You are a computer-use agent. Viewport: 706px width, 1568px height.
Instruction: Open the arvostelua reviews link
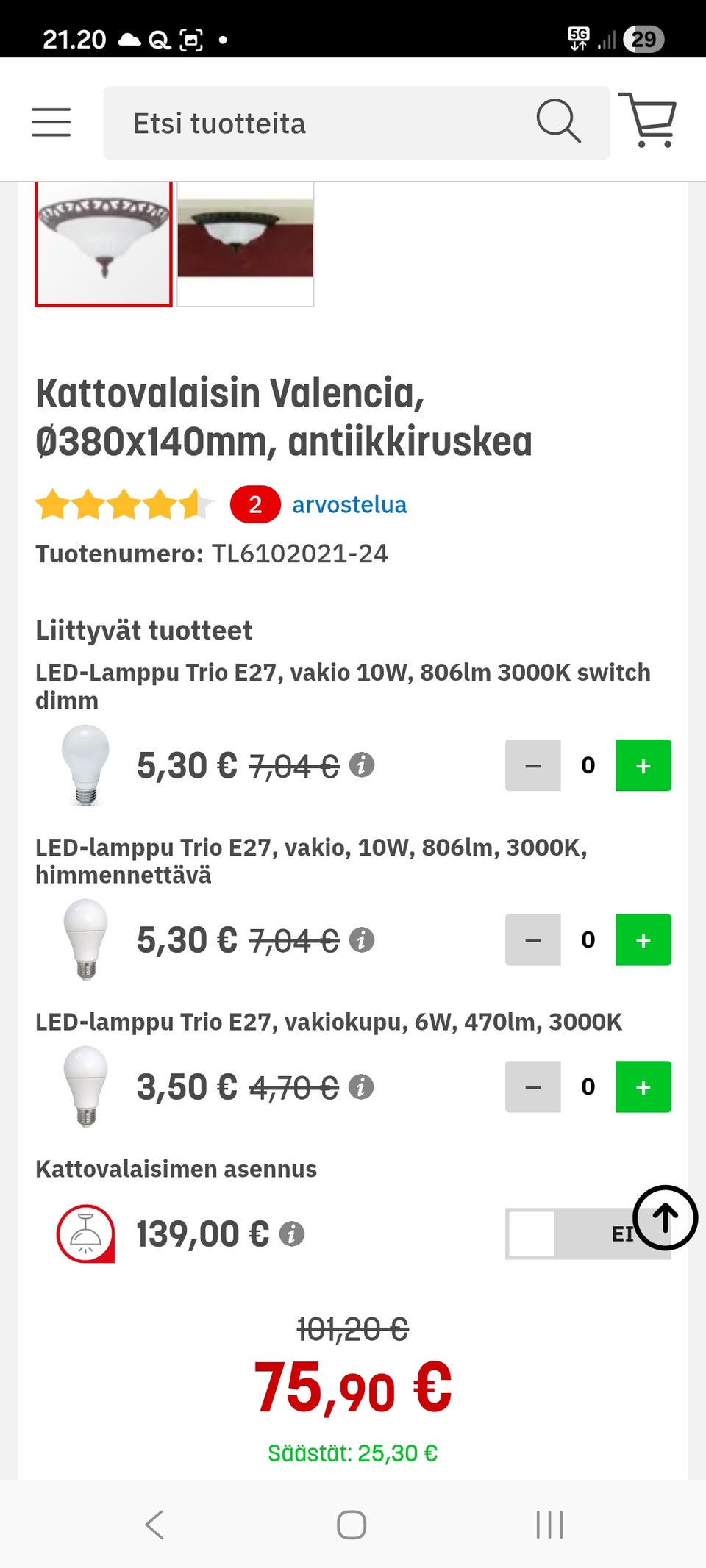click(349, 505)
